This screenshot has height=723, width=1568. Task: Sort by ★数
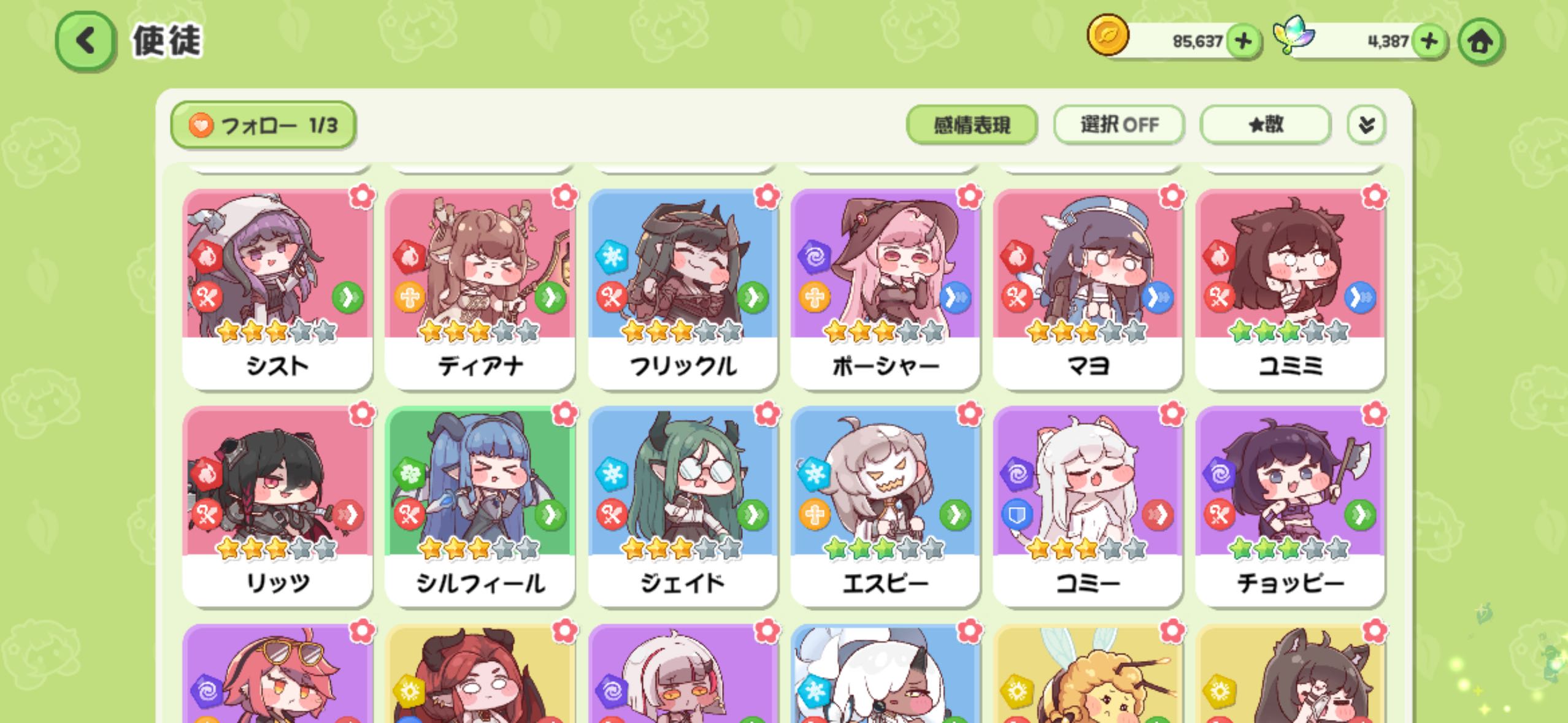point(1265,125)
